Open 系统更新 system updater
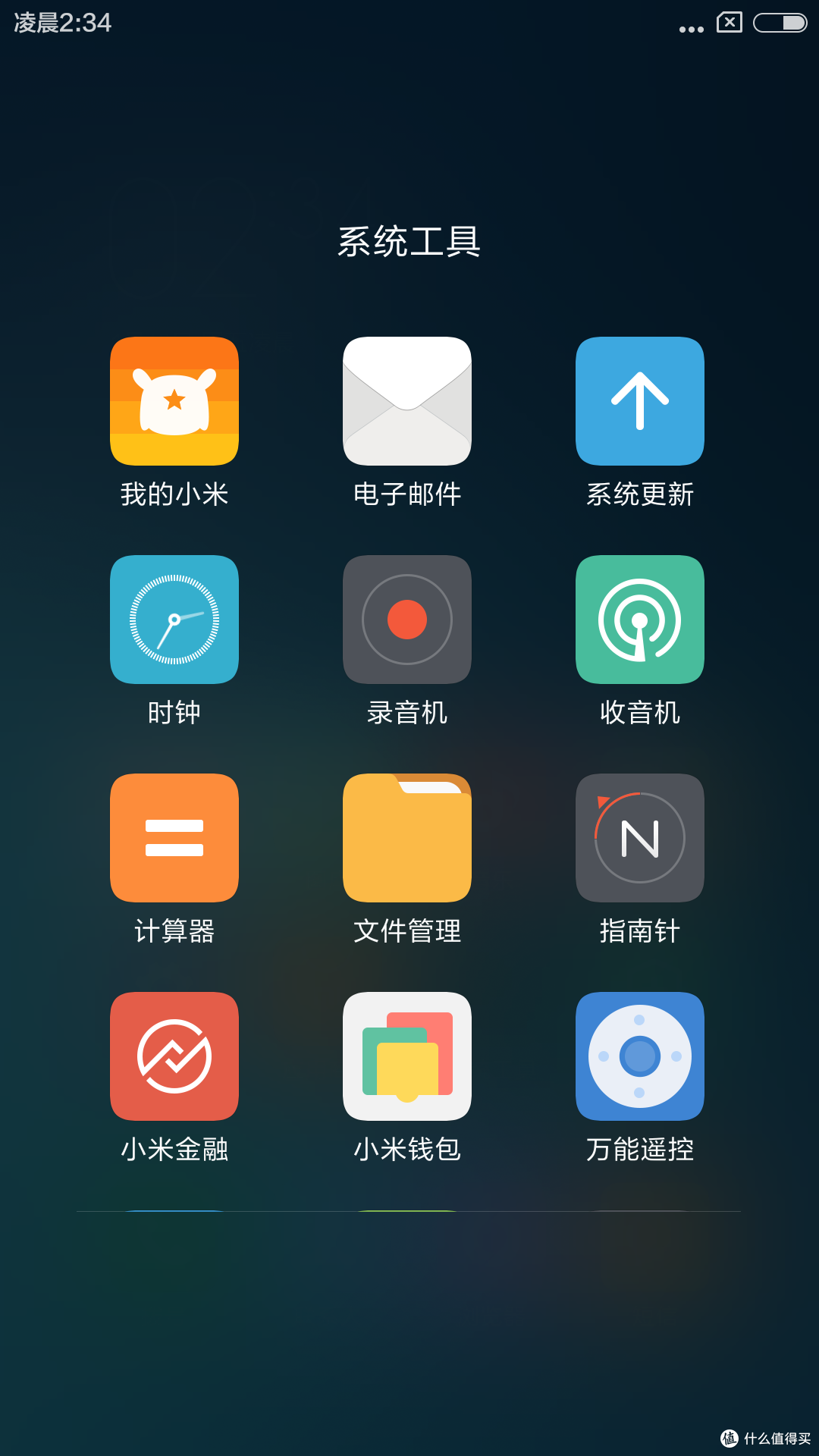 pos(640,401)
